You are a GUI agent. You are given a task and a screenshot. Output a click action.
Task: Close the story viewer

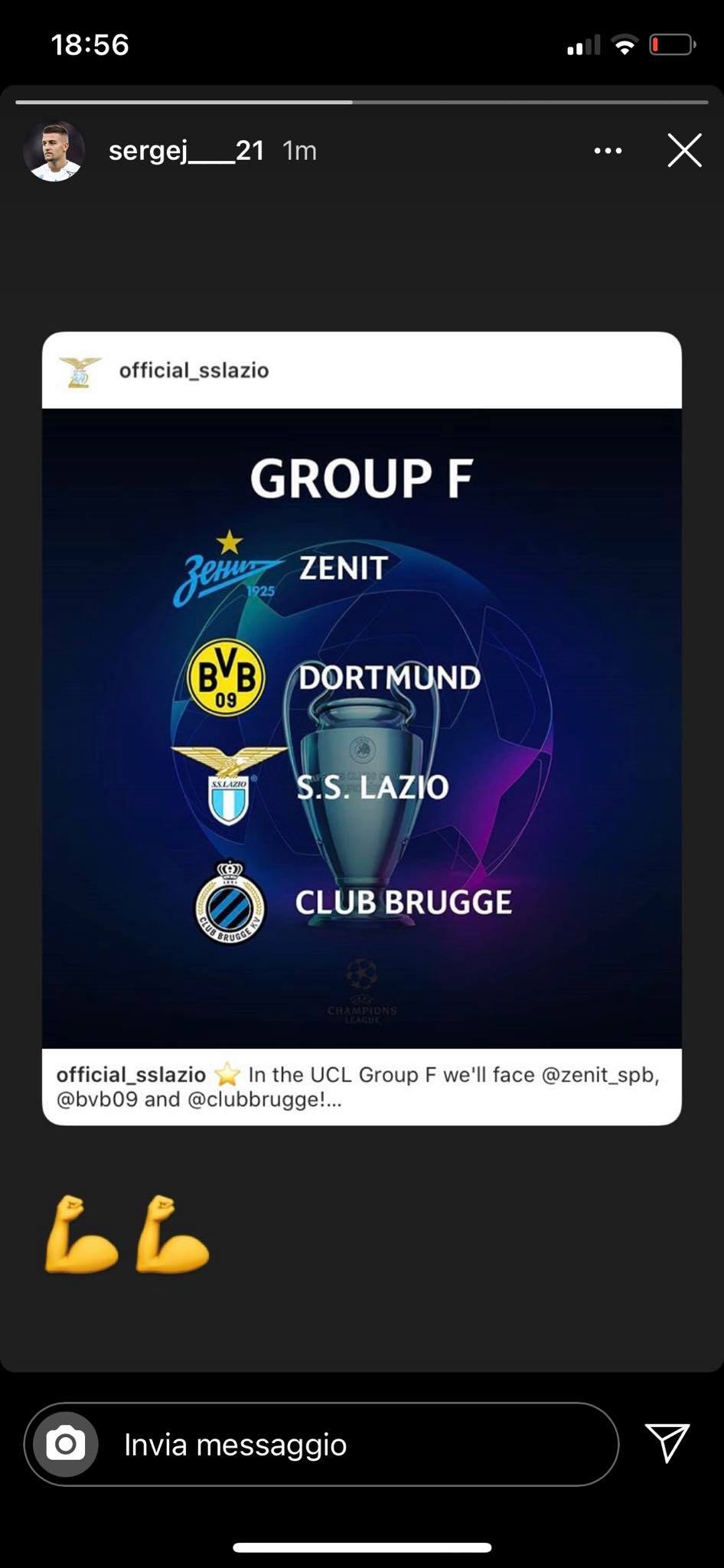683,151
